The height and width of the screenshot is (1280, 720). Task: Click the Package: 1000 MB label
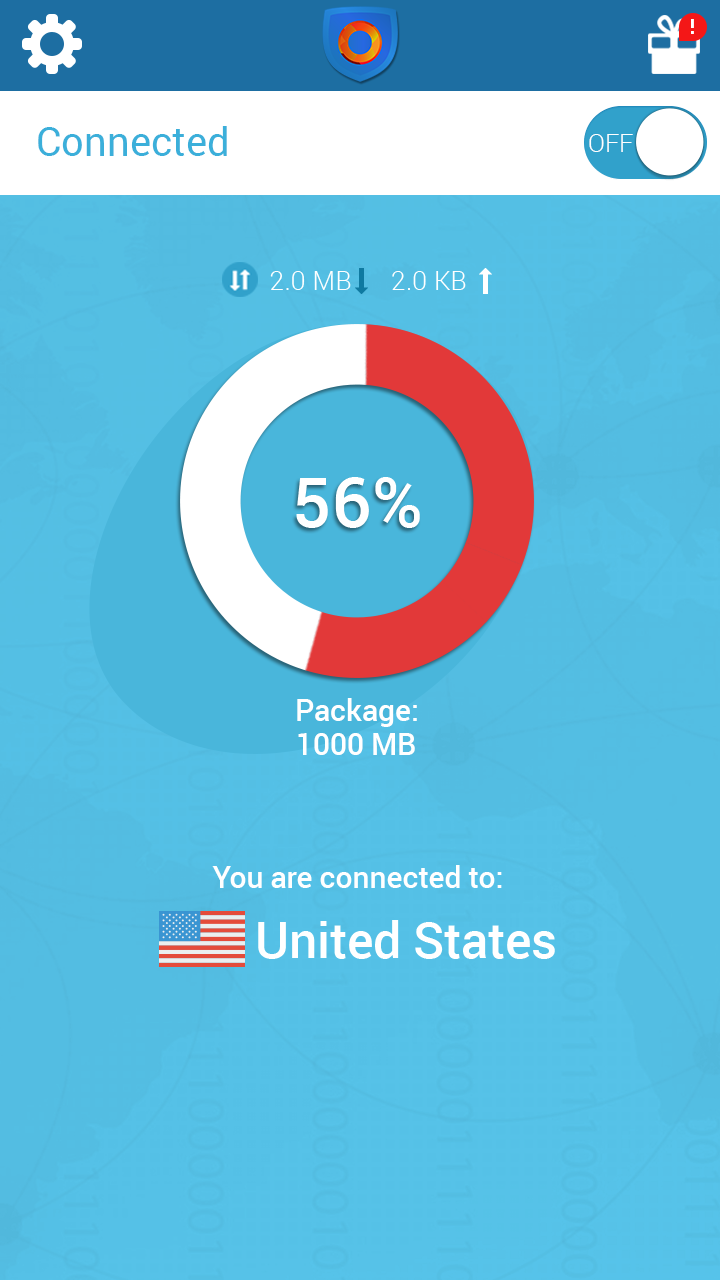[356, 727]
